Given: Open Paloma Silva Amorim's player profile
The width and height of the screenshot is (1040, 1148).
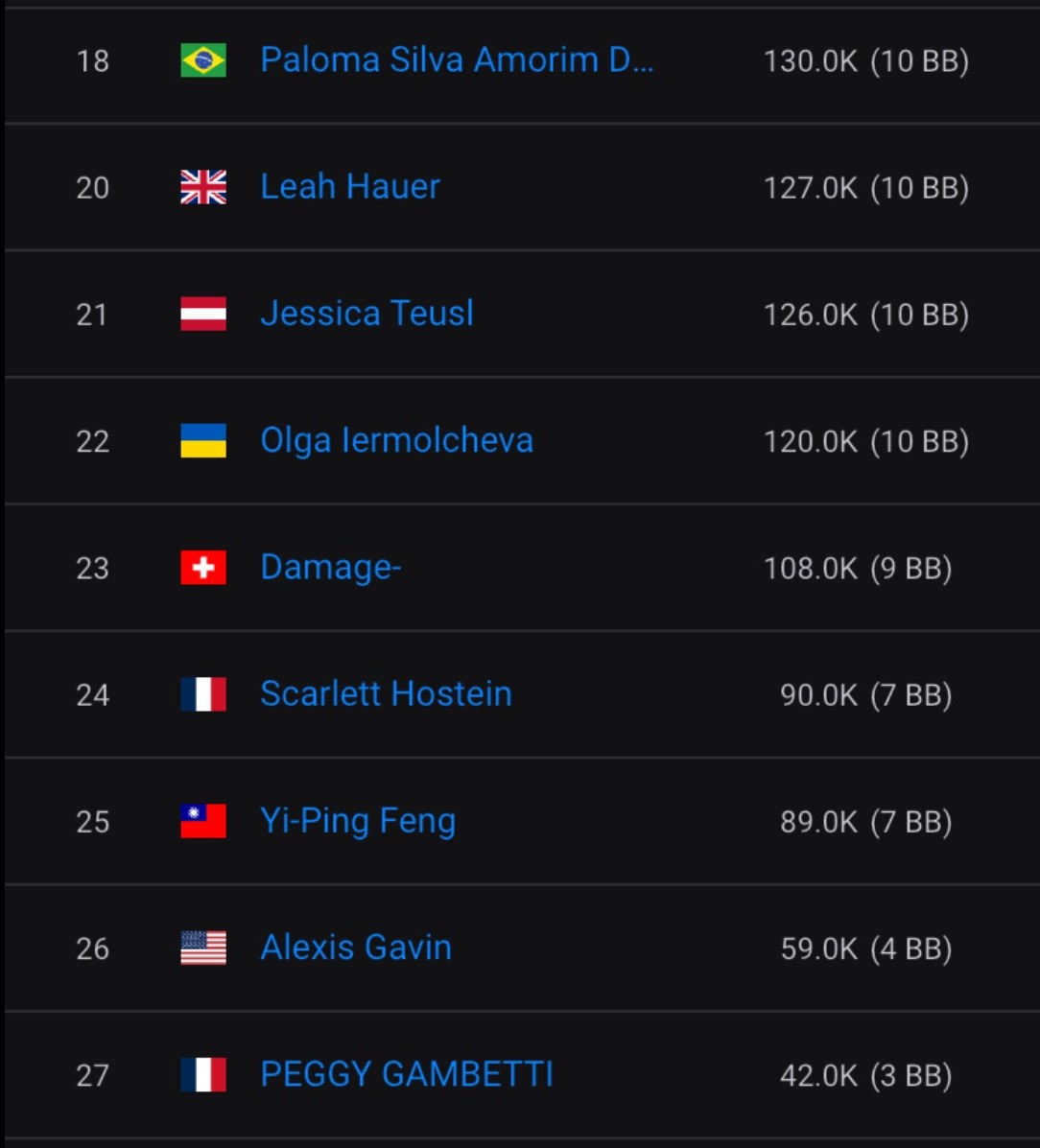Looking at the screenshot, I should 457,60.
